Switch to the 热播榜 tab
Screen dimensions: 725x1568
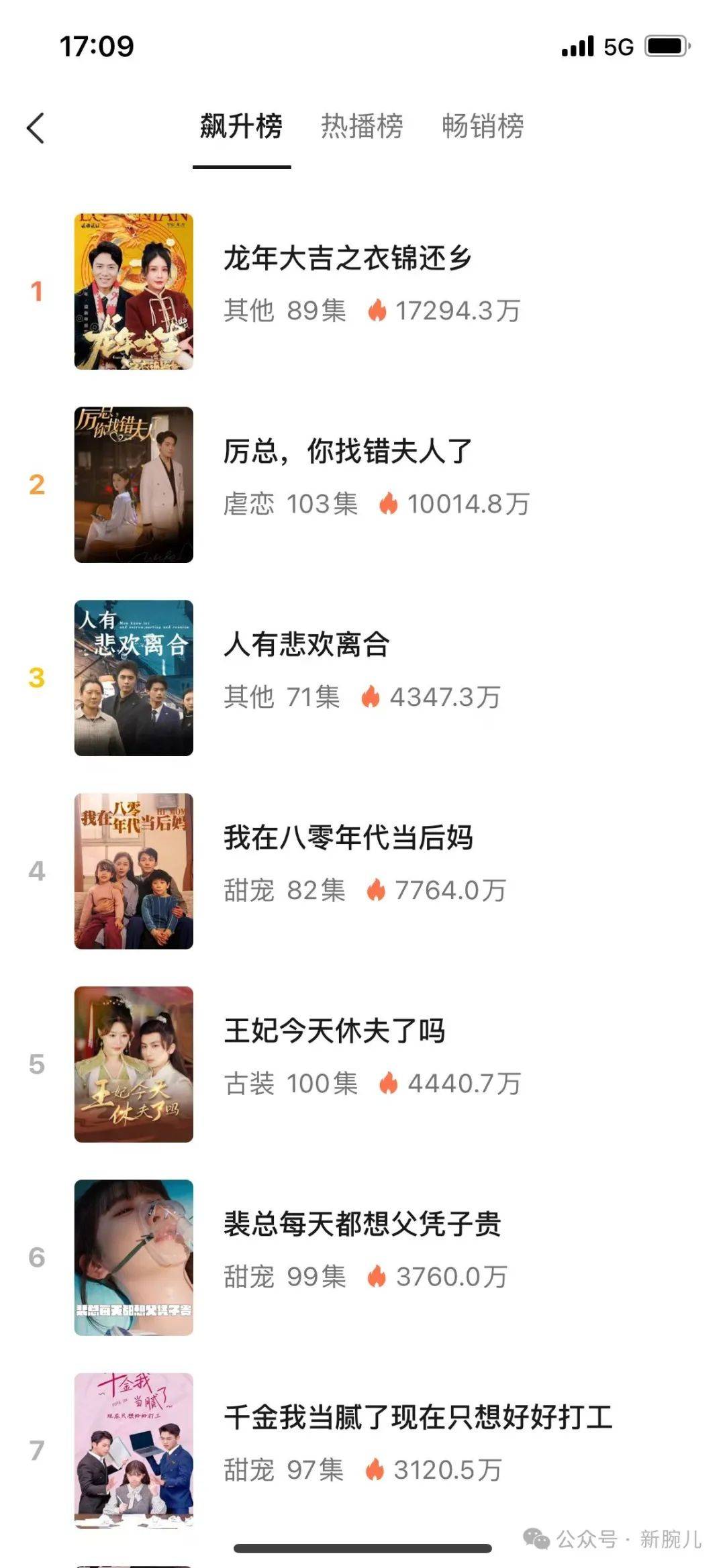[x=362, y=126]
